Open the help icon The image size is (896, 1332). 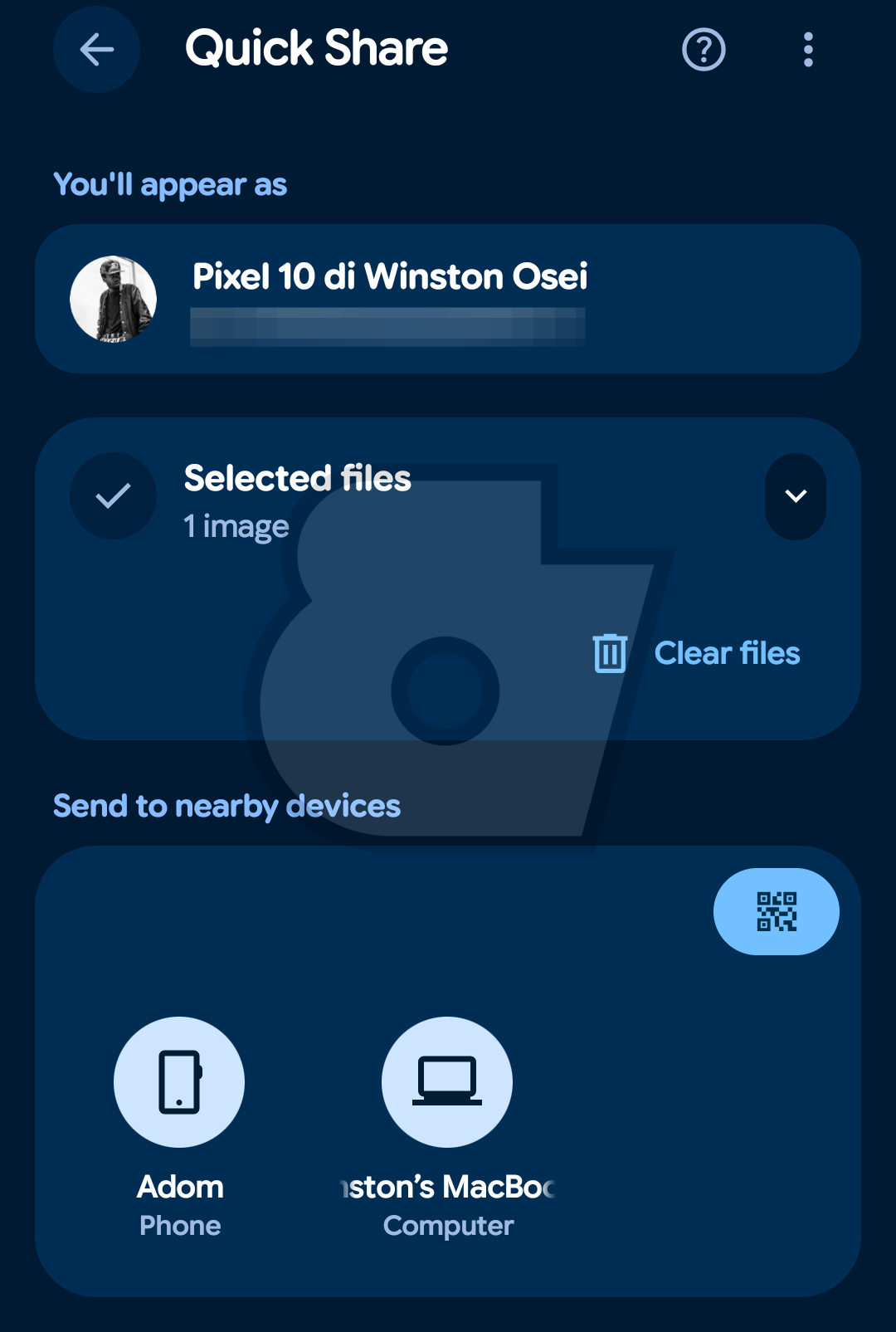point(704,50)
